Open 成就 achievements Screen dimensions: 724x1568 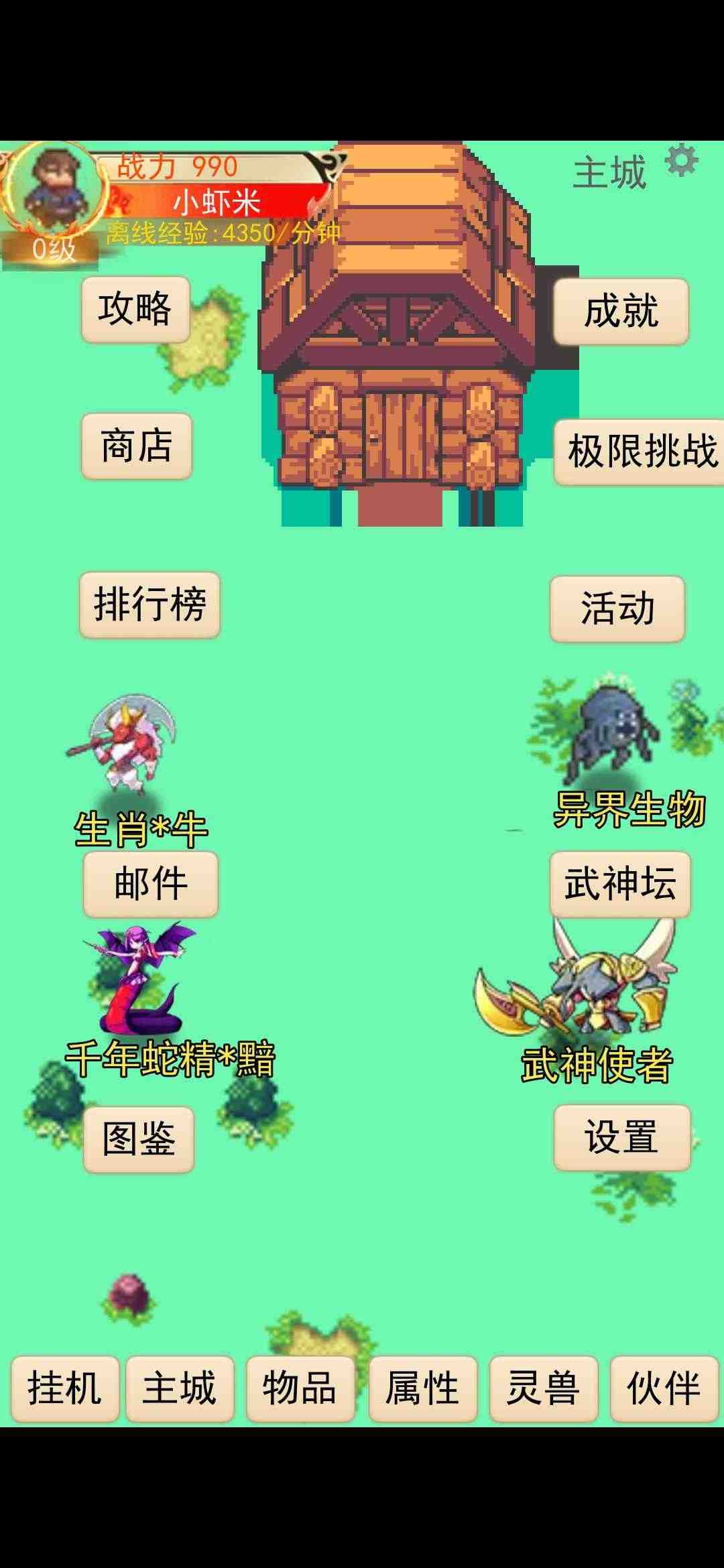coord(621,312)
